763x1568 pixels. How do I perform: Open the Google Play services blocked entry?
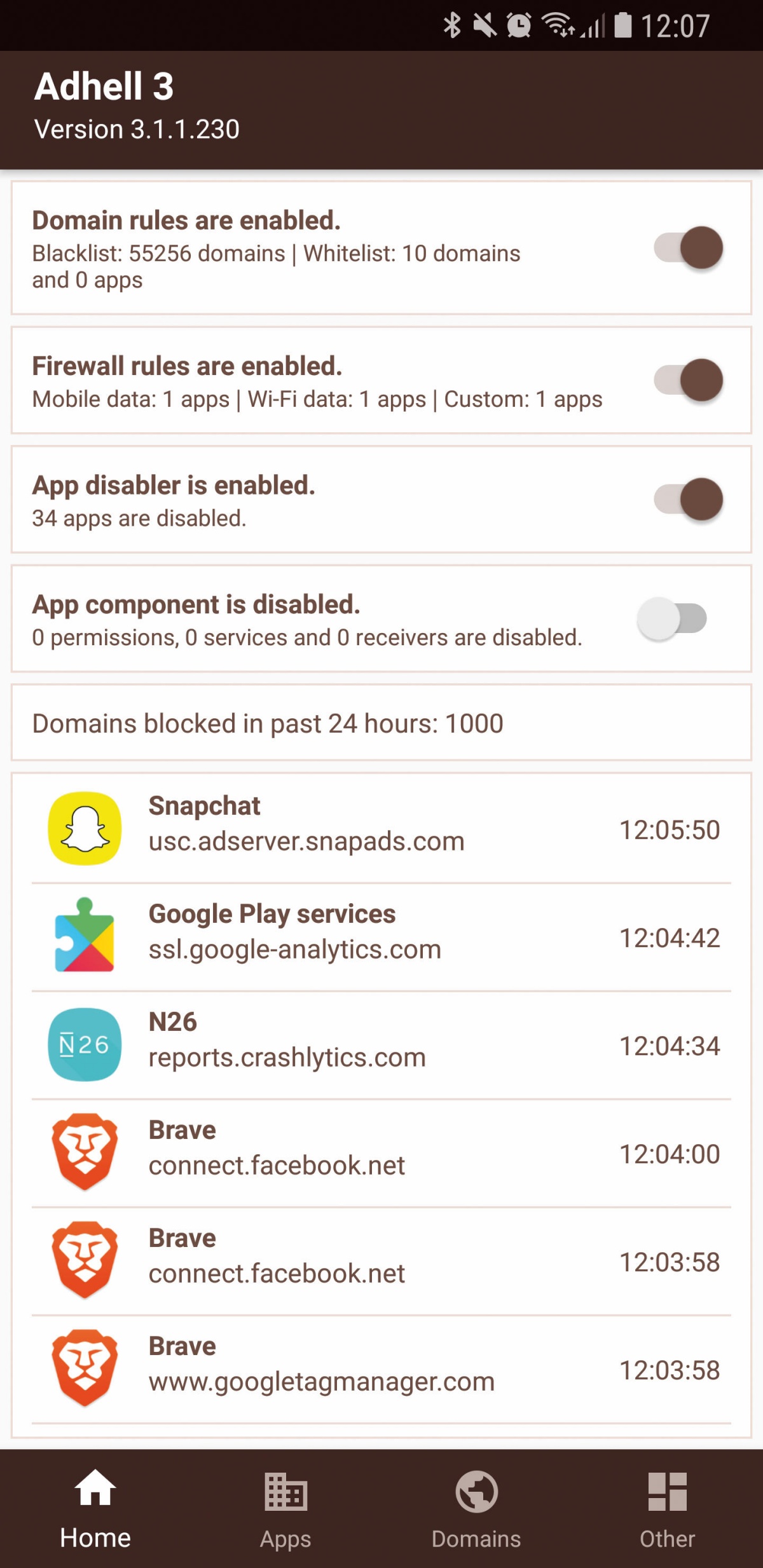coord(381,936)
